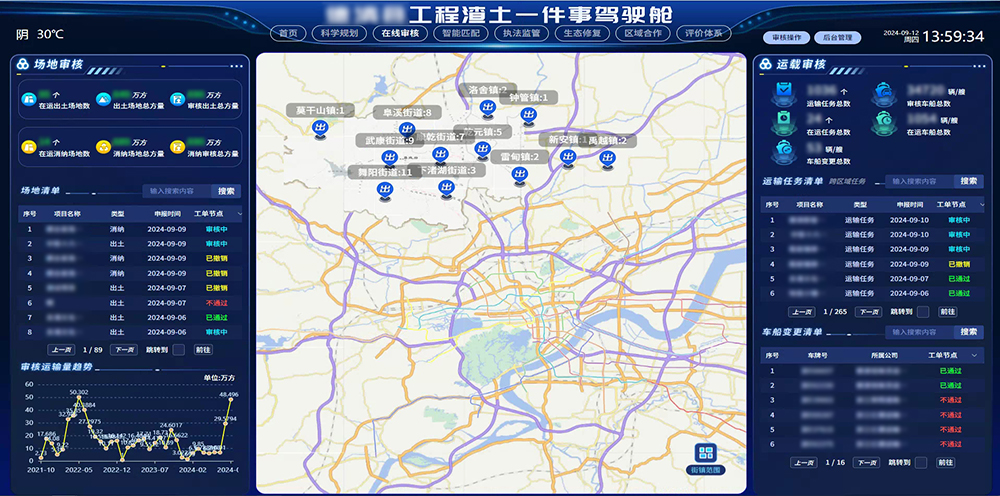Screen dimensions: 1000x496
Task: Tap the 审核操作 button
Action: click(789, 37)
